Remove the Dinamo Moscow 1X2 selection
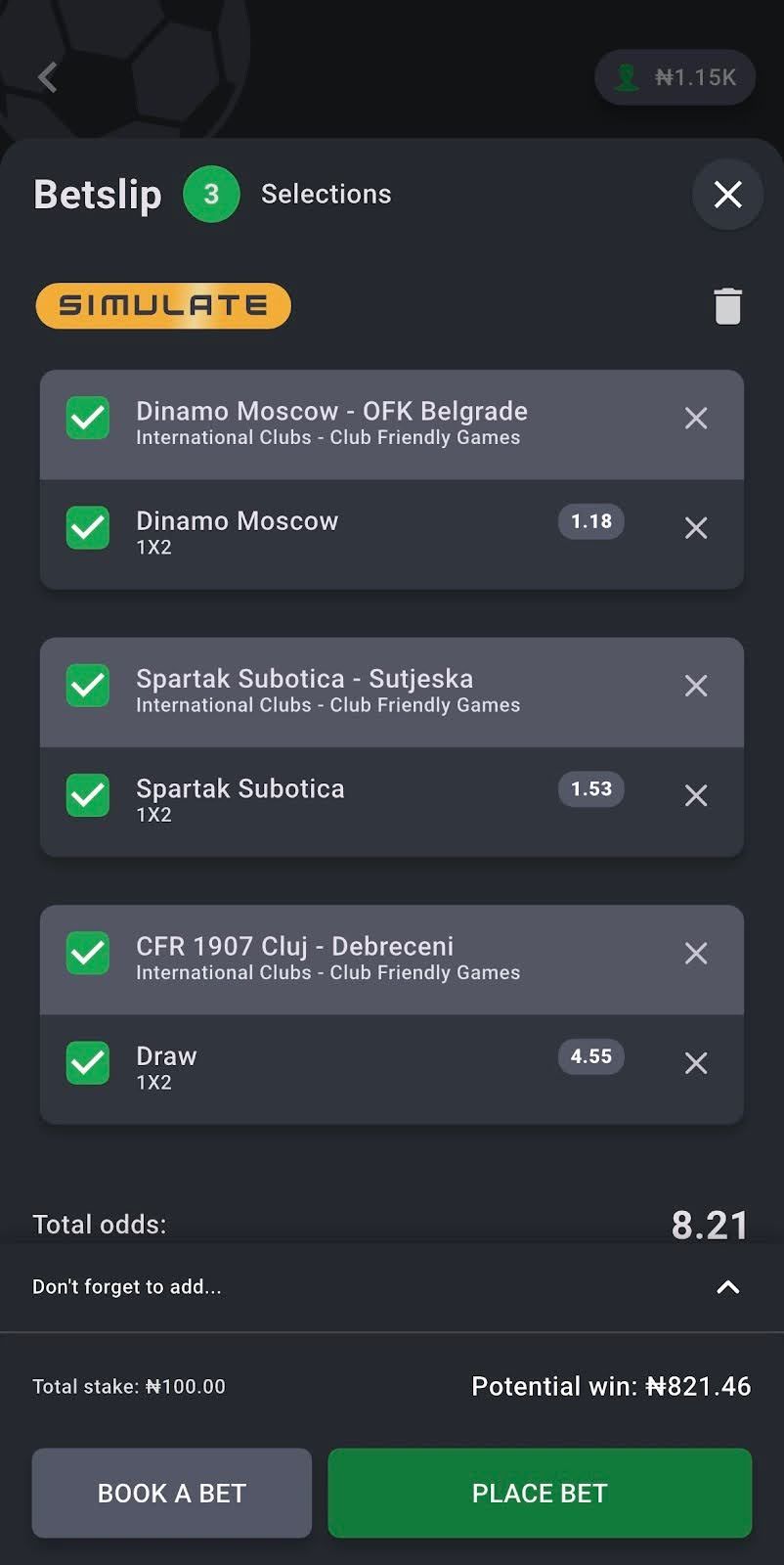Screen dimensions: 784x1565 pyautogui.click(x=695, y=528)
